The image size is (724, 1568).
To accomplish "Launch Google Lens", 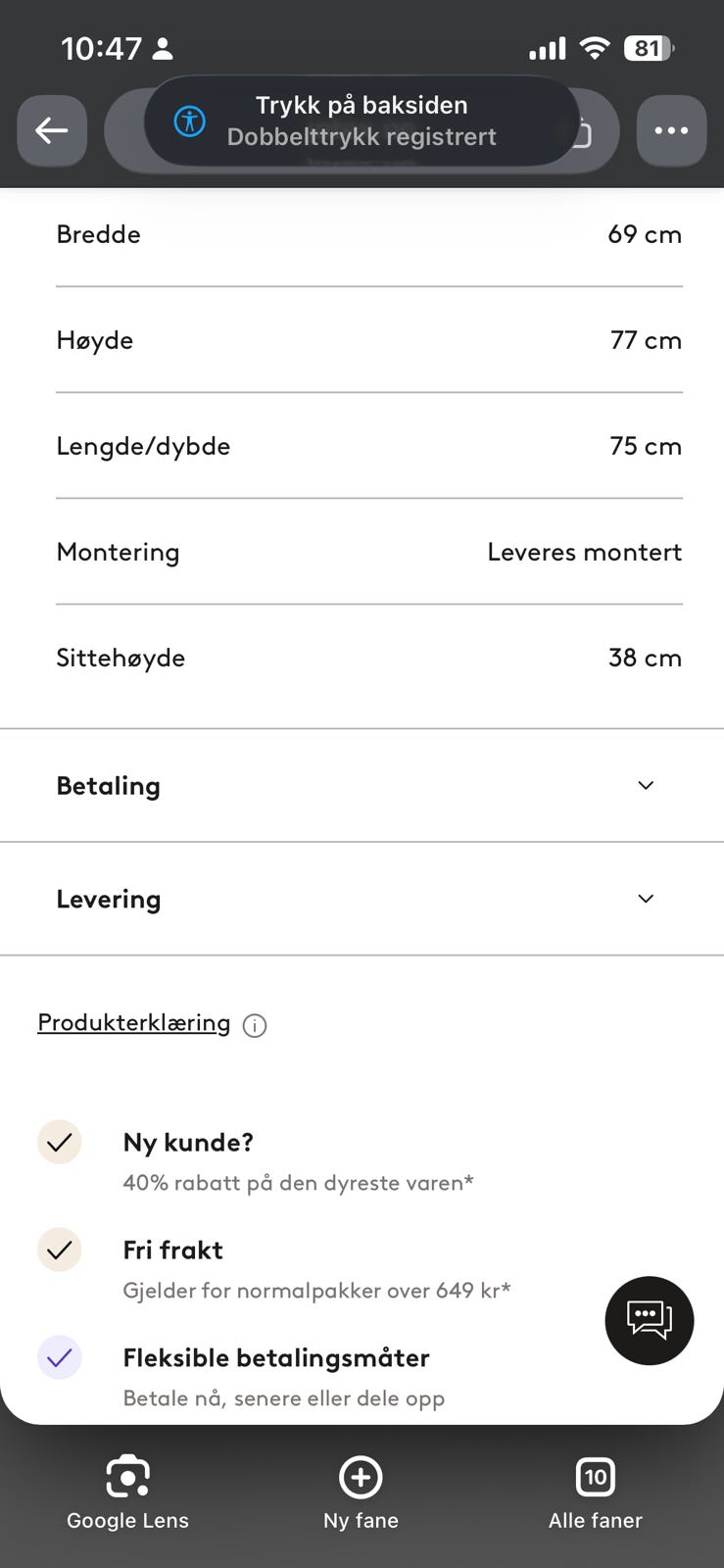I will click(127, 1494).
